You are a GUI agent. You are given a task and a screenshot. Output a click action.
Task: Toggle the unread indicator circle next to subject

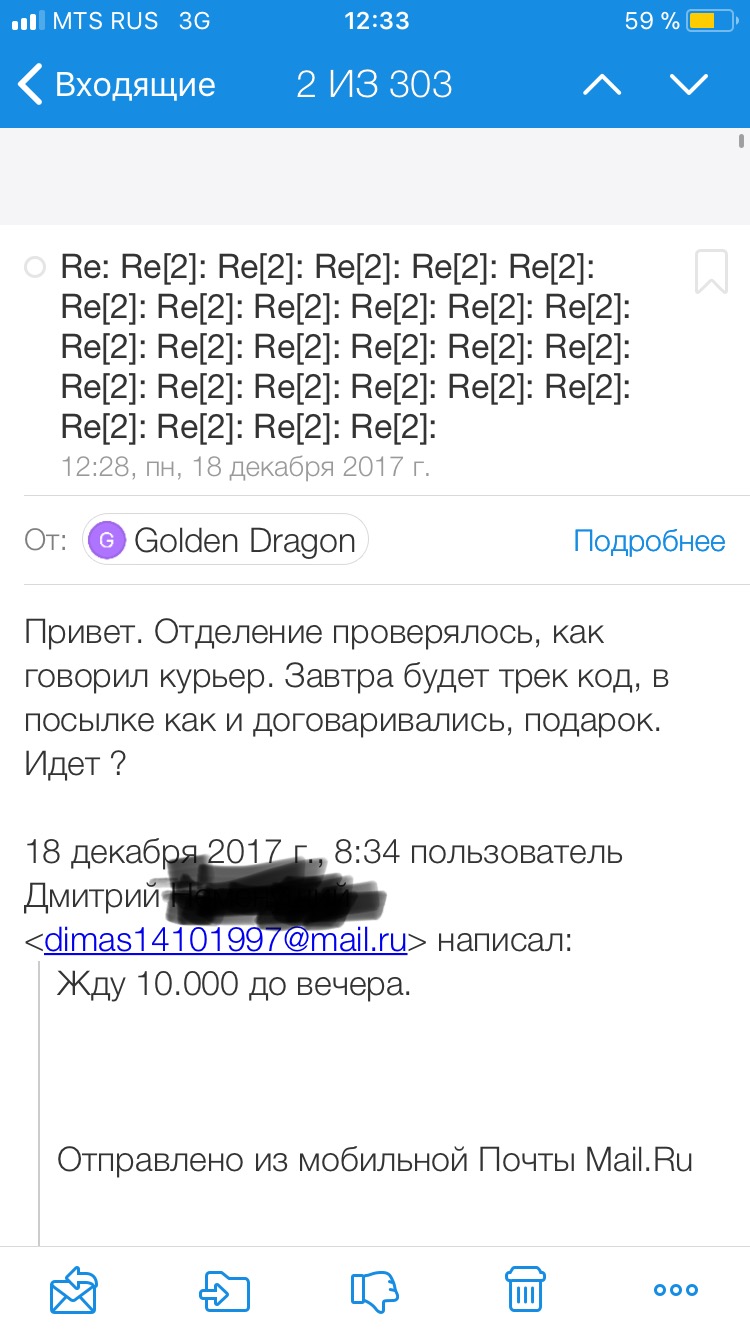36,267
